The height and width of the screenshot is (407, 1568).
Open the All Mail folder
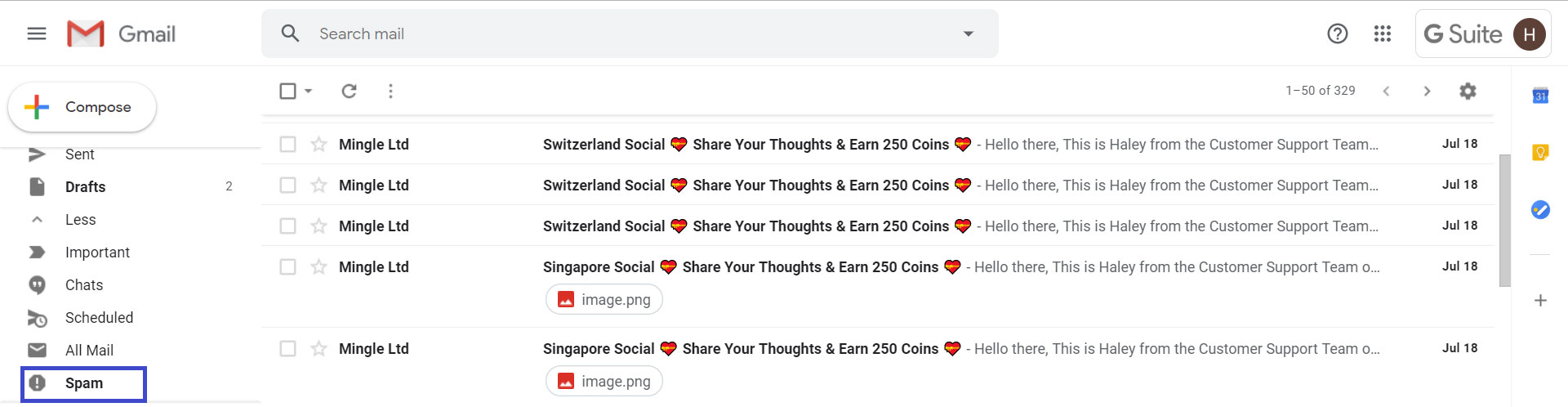(x=89, y=351)
